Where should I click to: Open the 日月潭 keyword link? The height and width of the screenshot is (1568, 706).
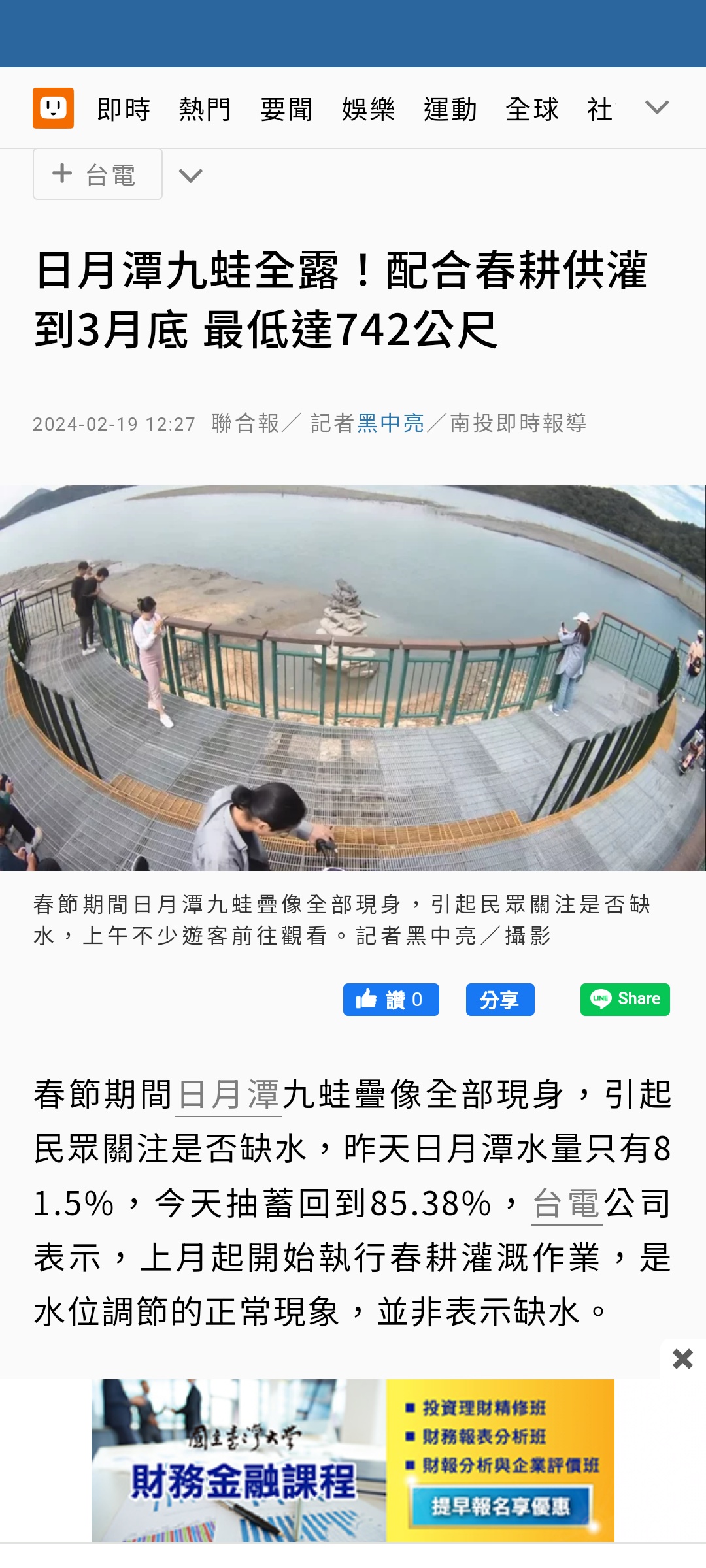tap(229, 1095)
